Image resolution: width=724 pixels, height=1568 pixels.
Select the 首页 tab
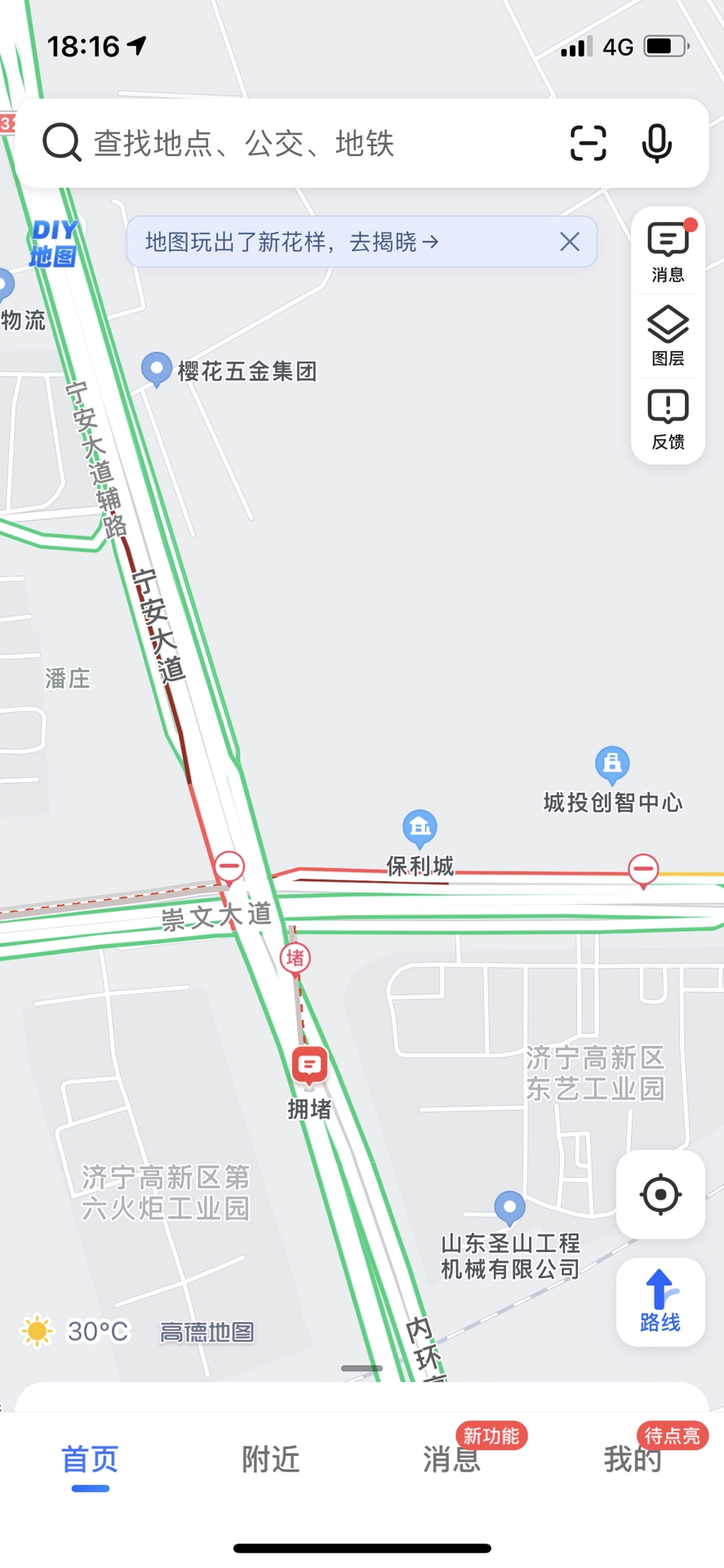pyautogui.click(x=91, y=1459)
